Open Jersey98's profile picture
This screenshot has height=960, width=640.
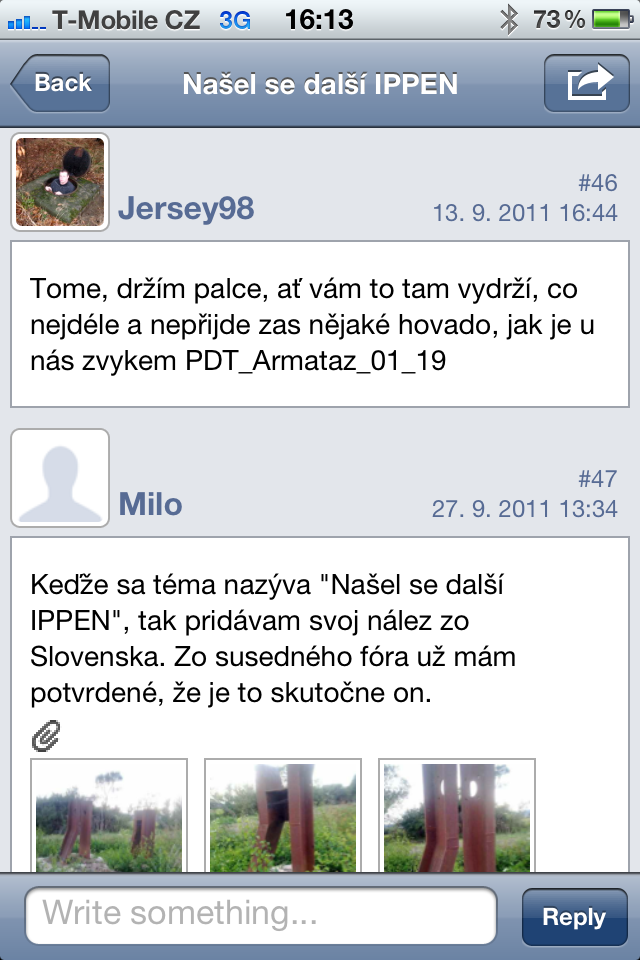[60, 182]
